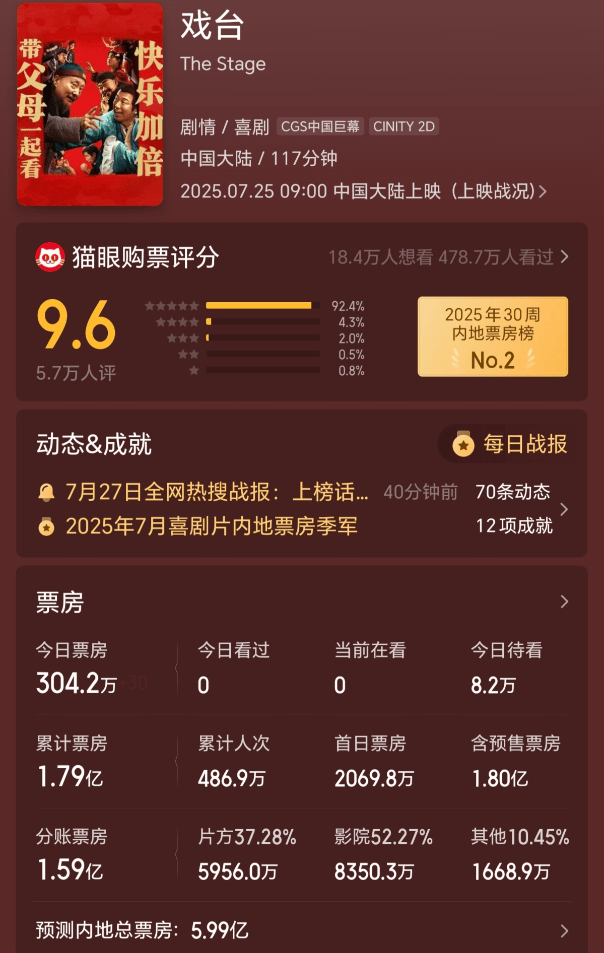Open the 预测内地总票房 5.99亿 forecast
The width and height of the screenshot is (604, 953).
coord(300,930)
